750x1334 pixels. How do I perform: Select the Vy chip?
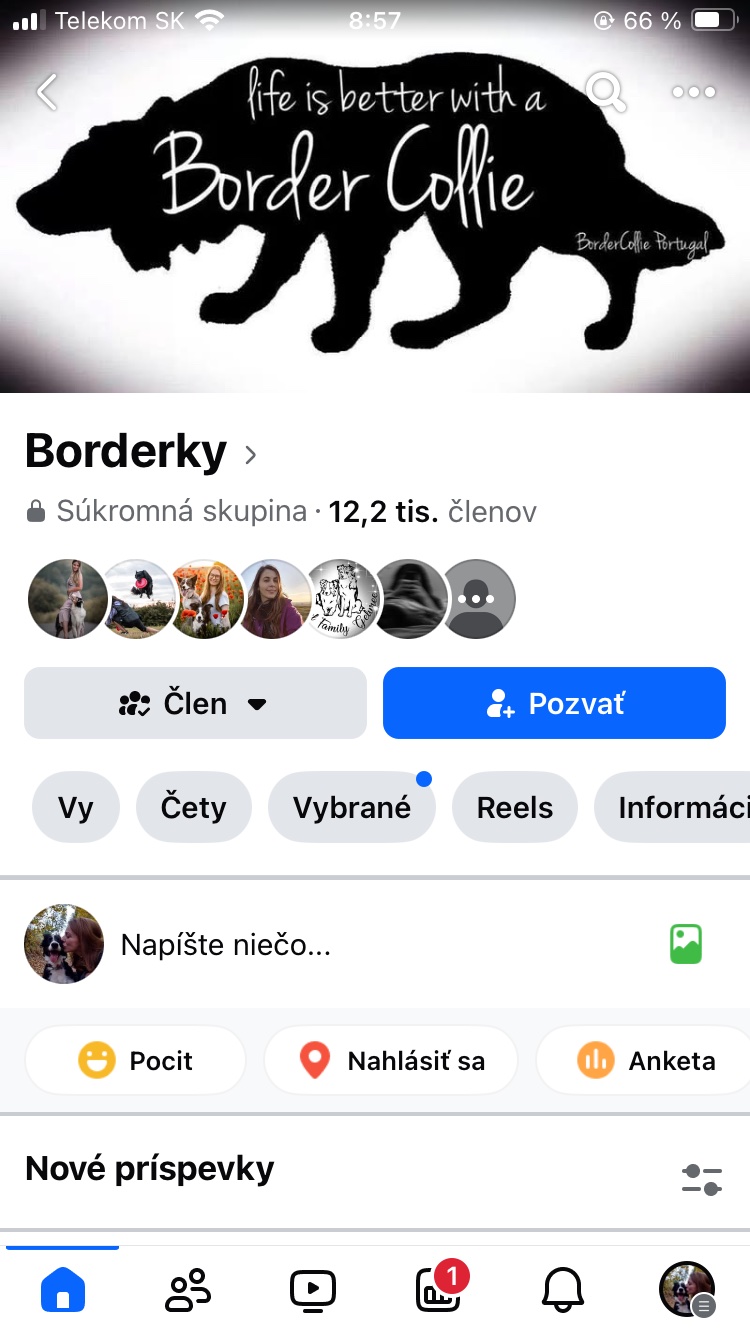pyautogui.click(x=76, y=807)
